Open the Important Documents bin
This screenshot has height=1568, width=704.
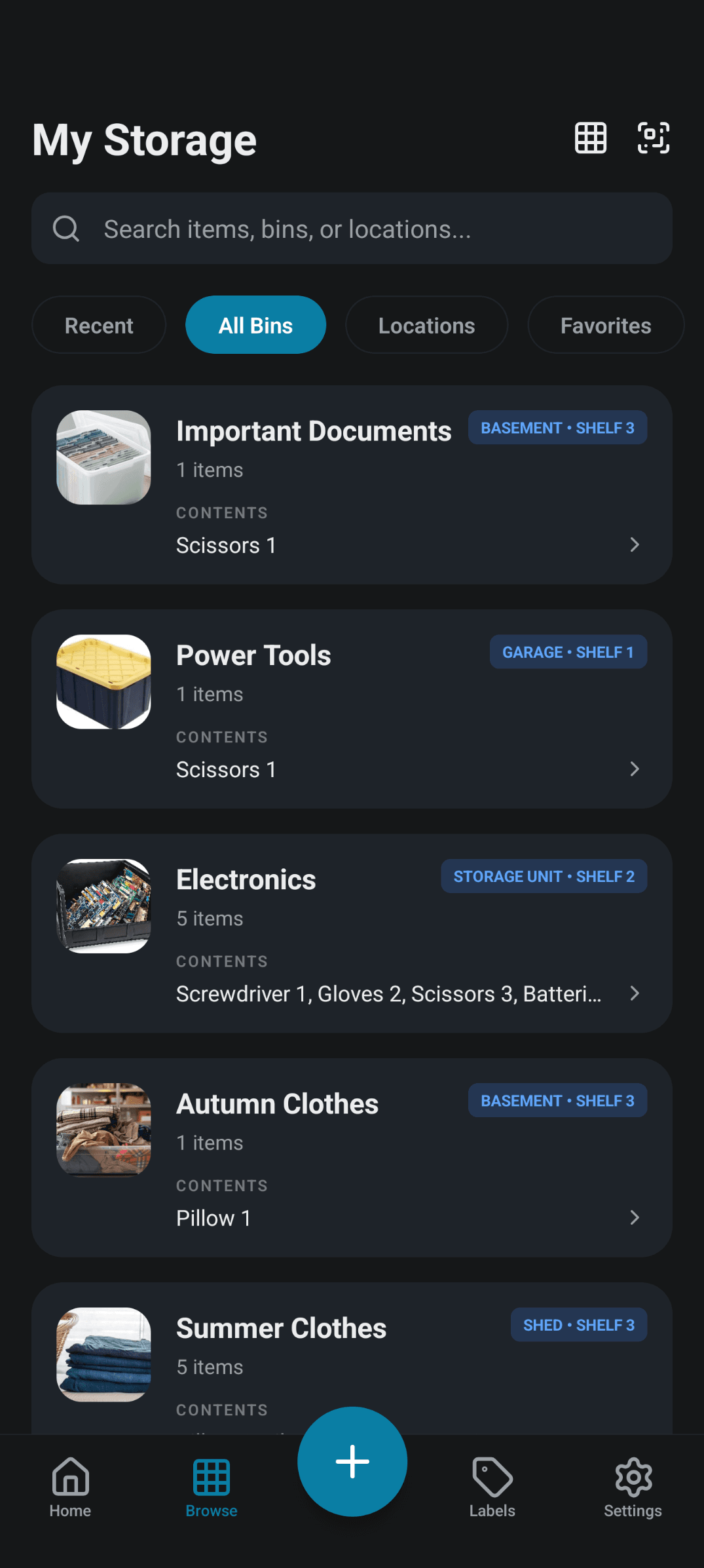[313, 430]
